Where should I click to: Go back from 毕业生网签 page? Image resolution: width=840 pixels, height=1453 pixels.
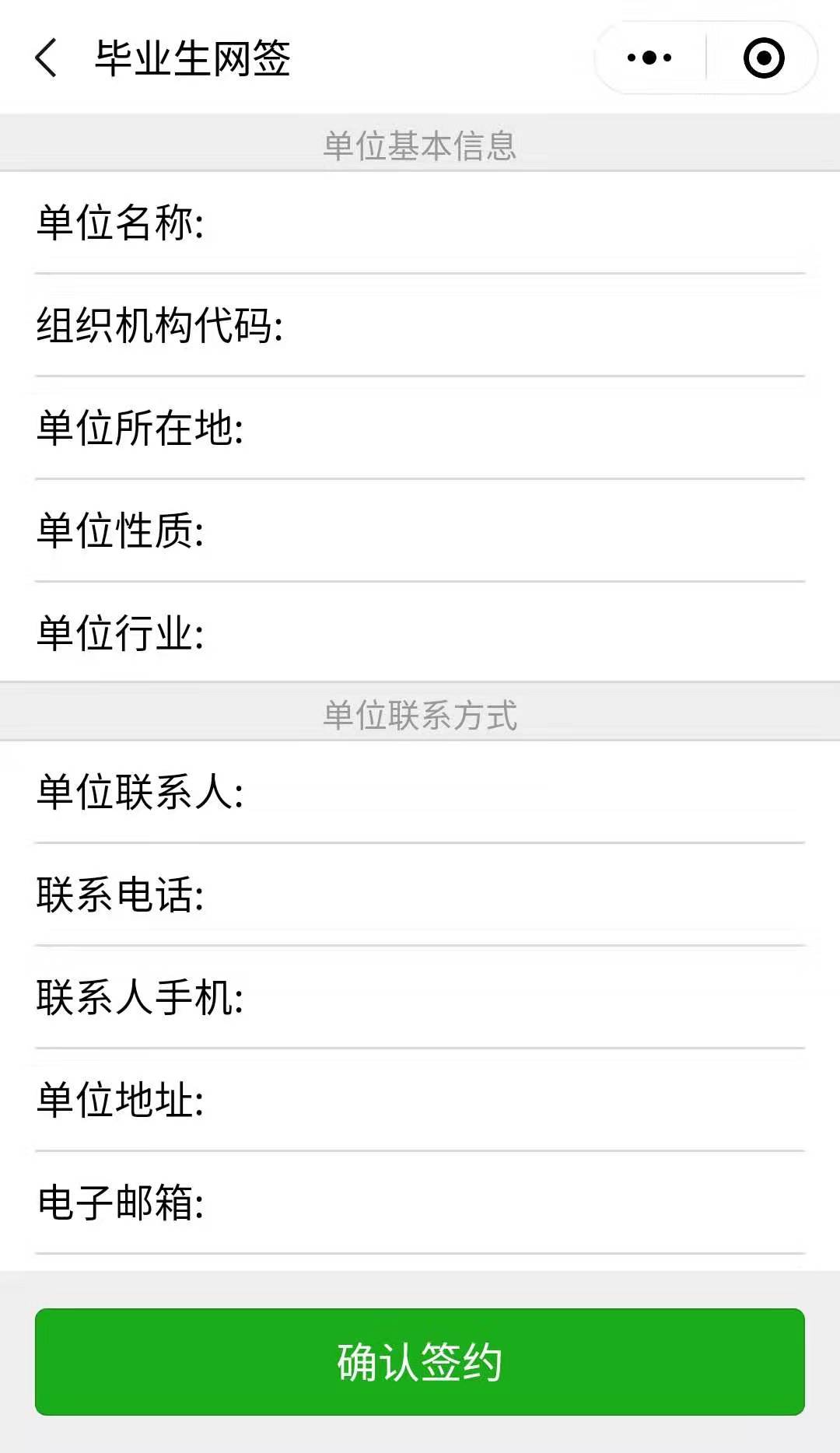pyautogui.click(x=47, y=58)
